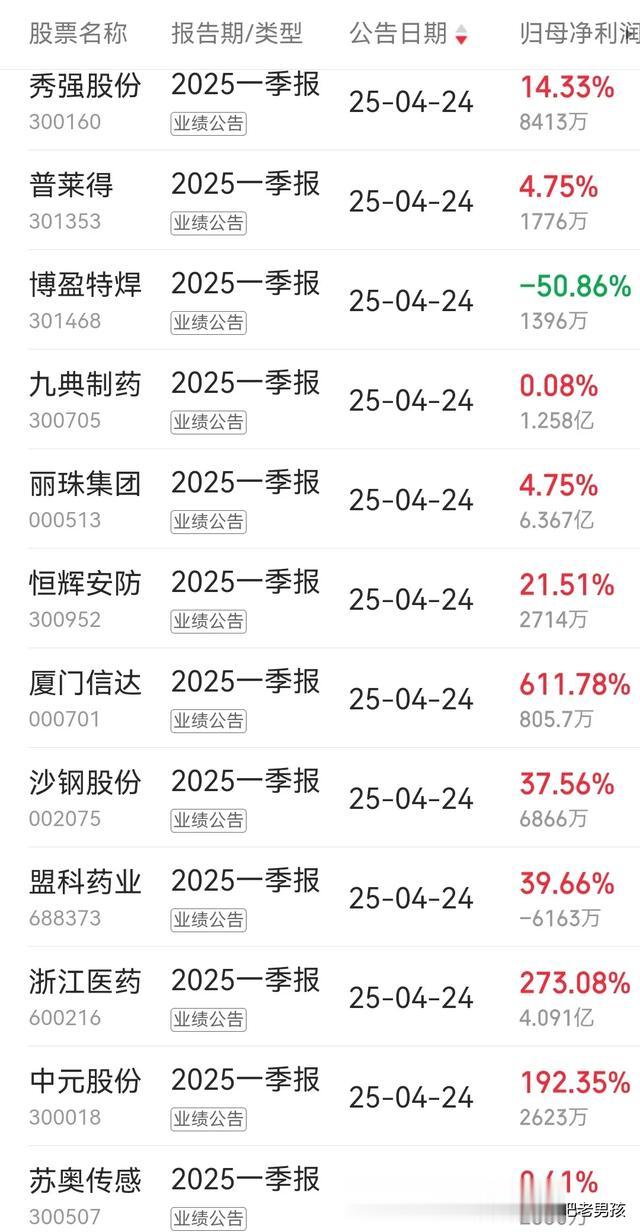Viewport: 640px width, 1232px height.
Task: Open the 盟科药业 688373 report row
Action: click(x=320, y=897)
